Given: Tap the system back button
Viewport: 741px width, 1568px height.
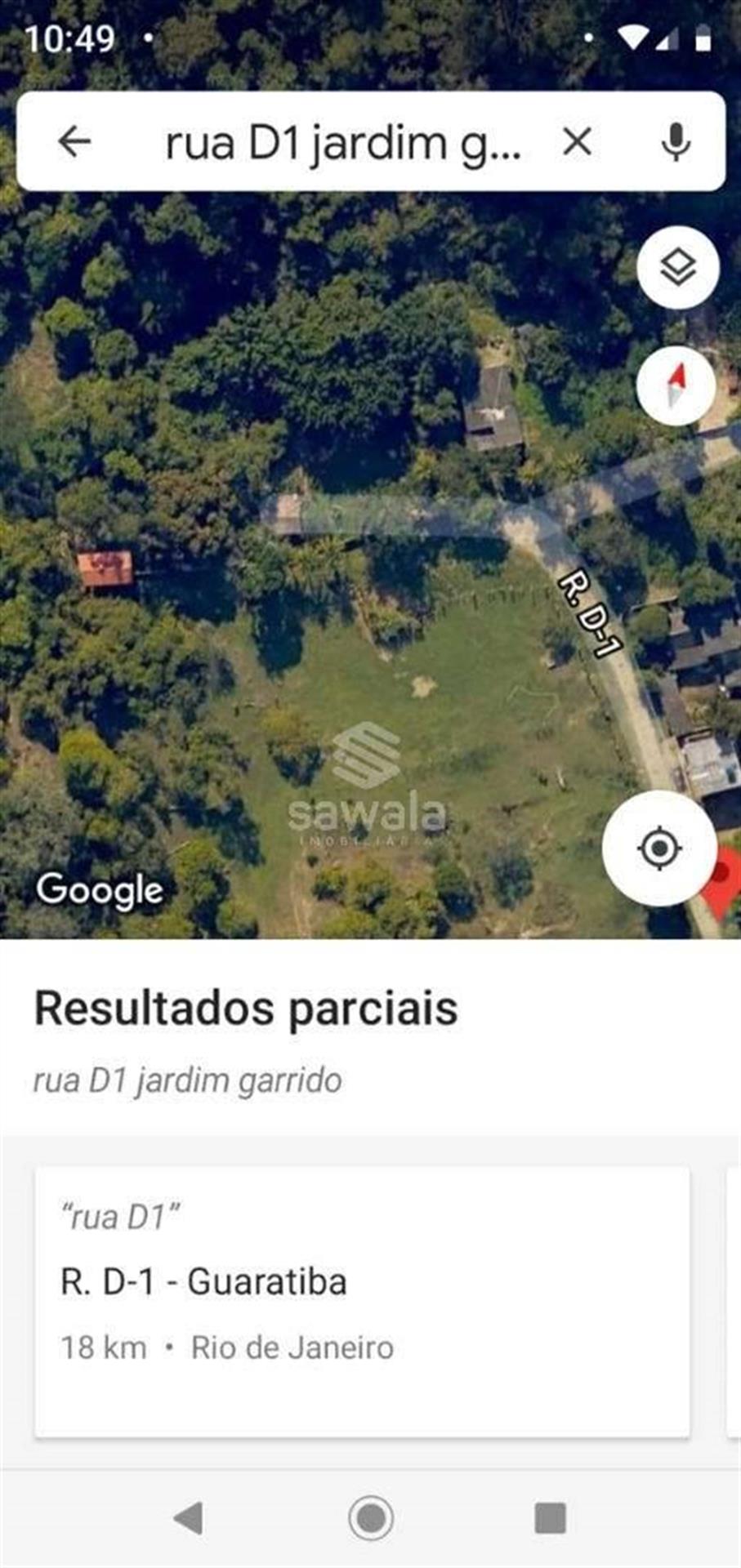Looking at the screenshot, I should pos(190,1519).
